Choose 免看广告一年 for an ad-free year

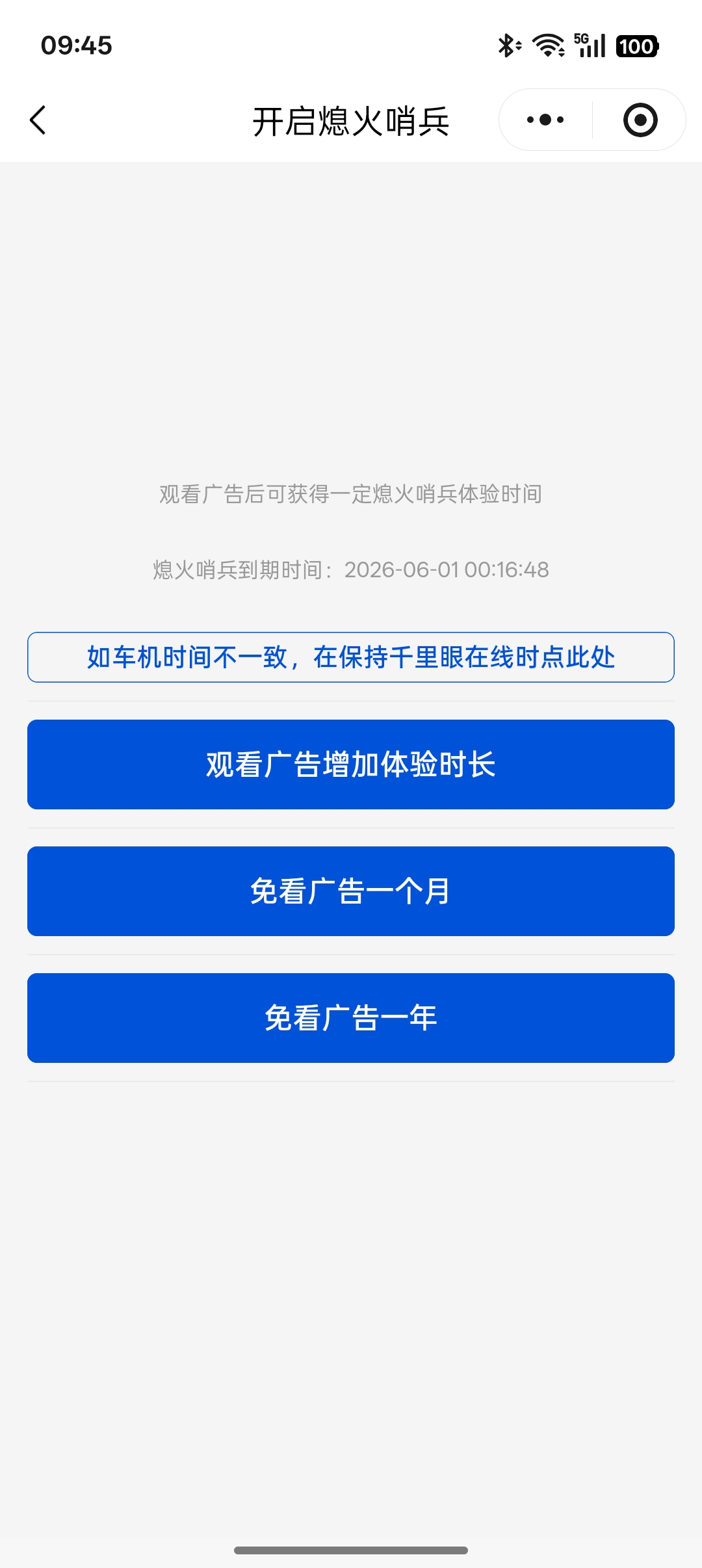click(351, 1018)
